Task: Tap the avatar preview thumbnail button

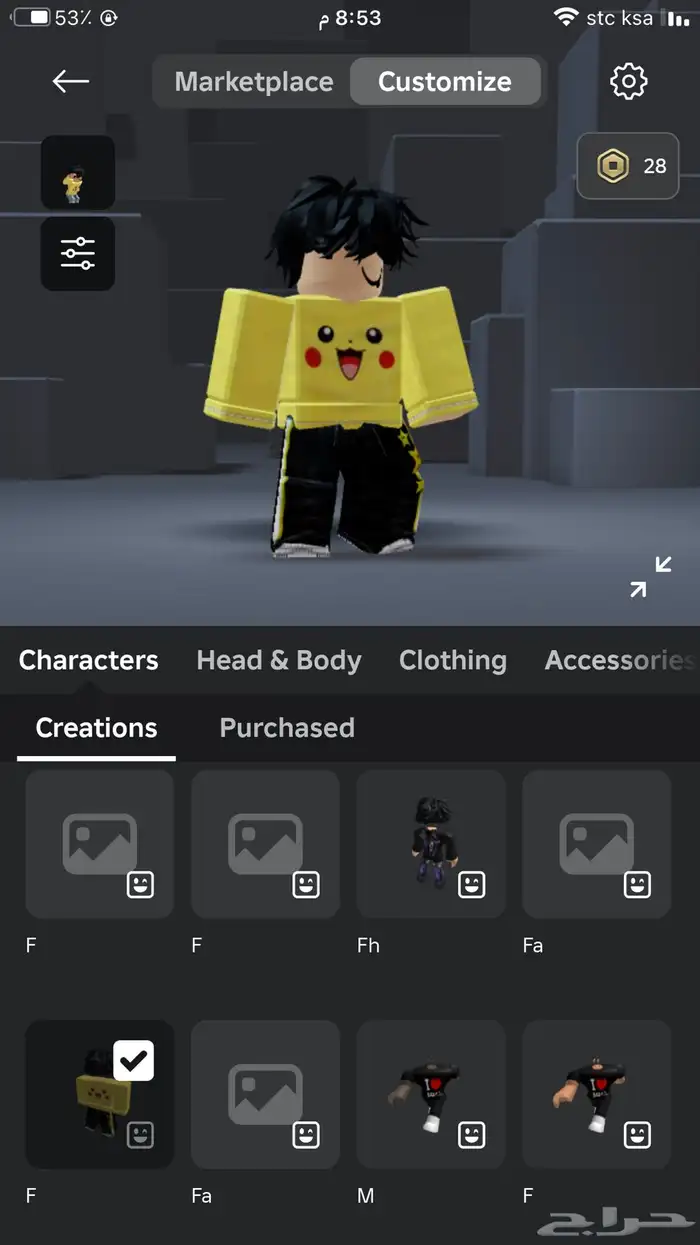Action: pos(77,172)
